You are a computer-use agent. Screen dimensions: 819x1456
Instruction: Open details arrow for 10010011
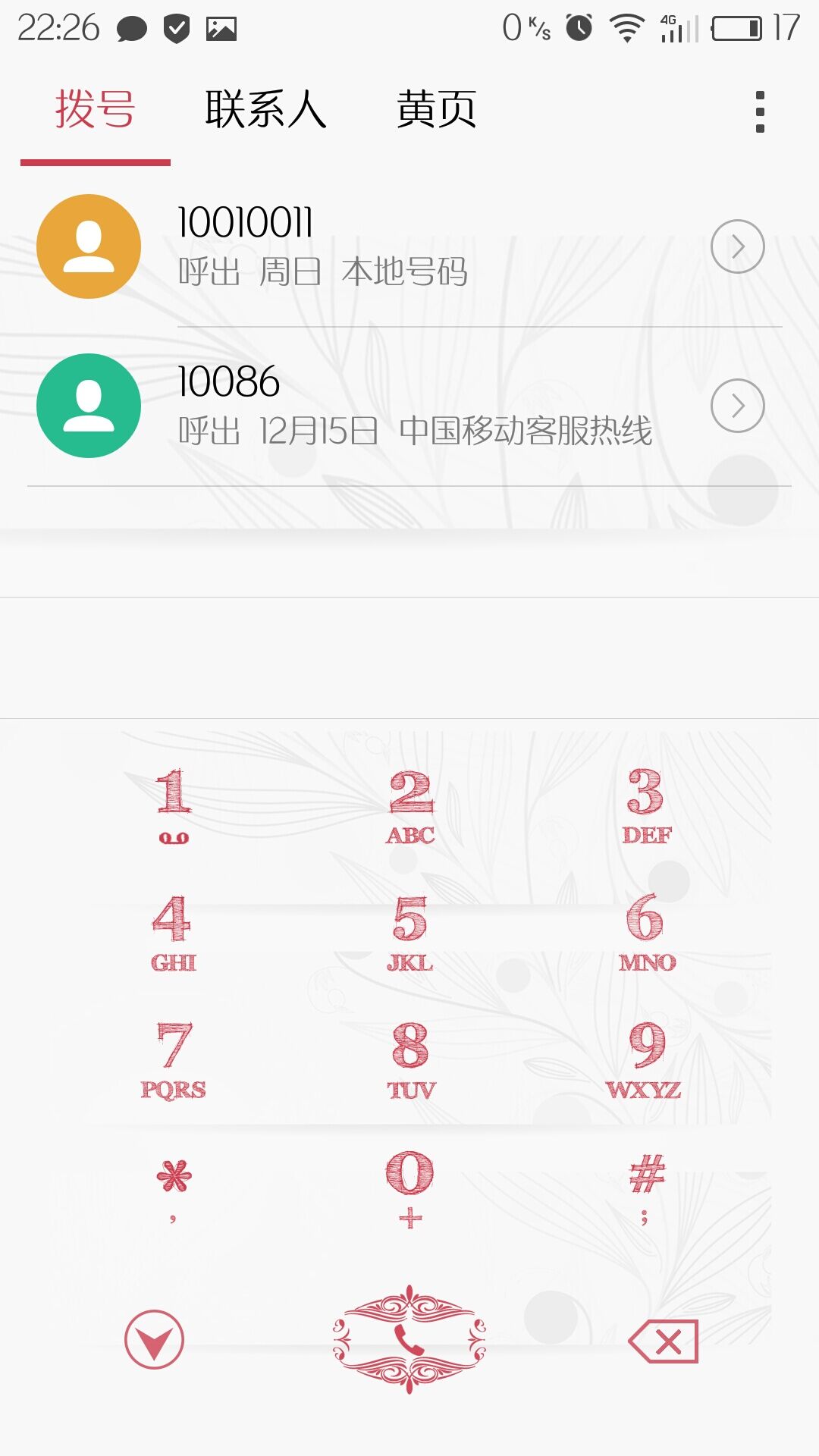click(737, 246)
